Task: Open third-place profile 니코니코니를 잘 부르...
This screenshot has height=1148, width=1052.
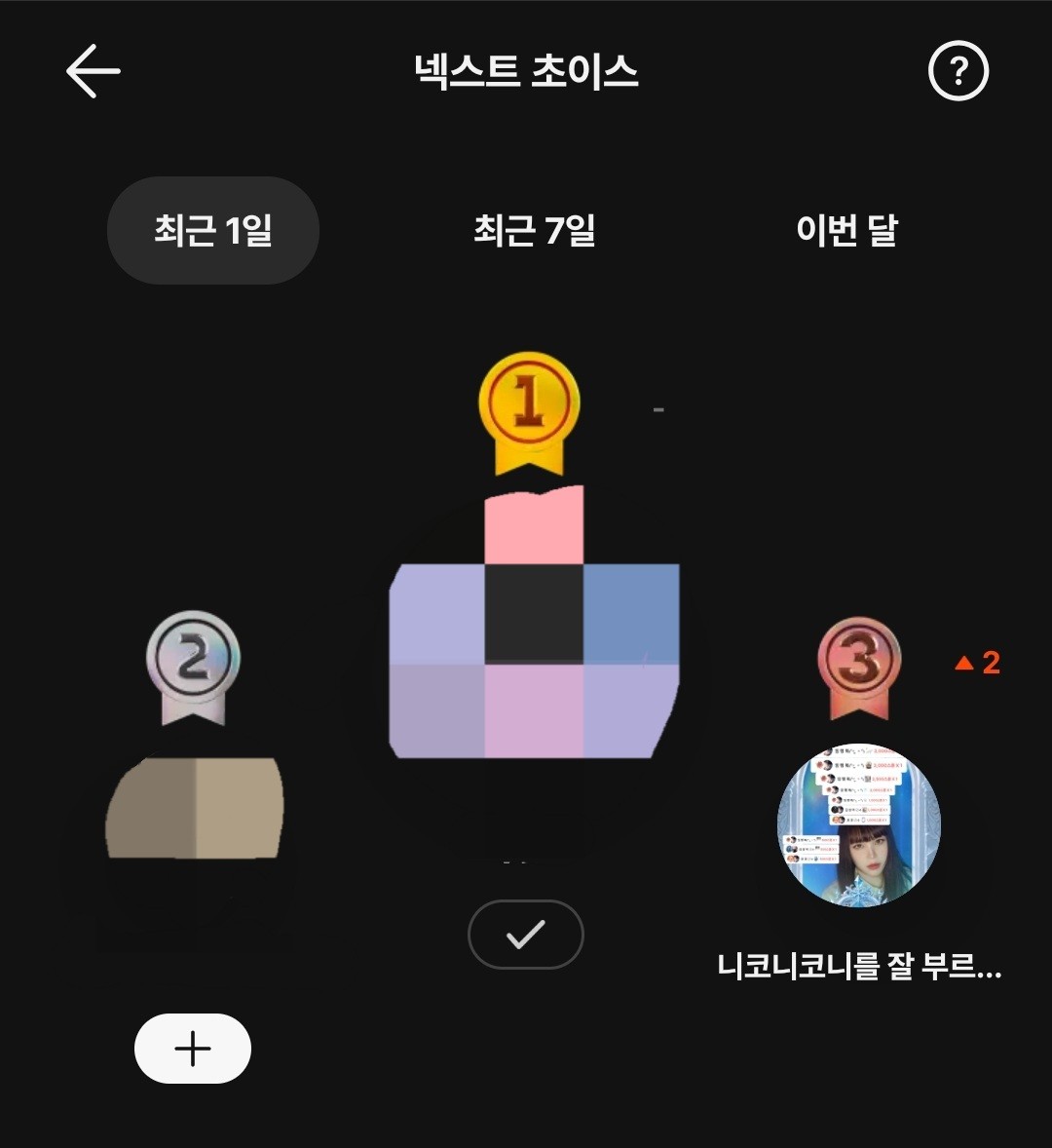Action: tap(858, 826)
